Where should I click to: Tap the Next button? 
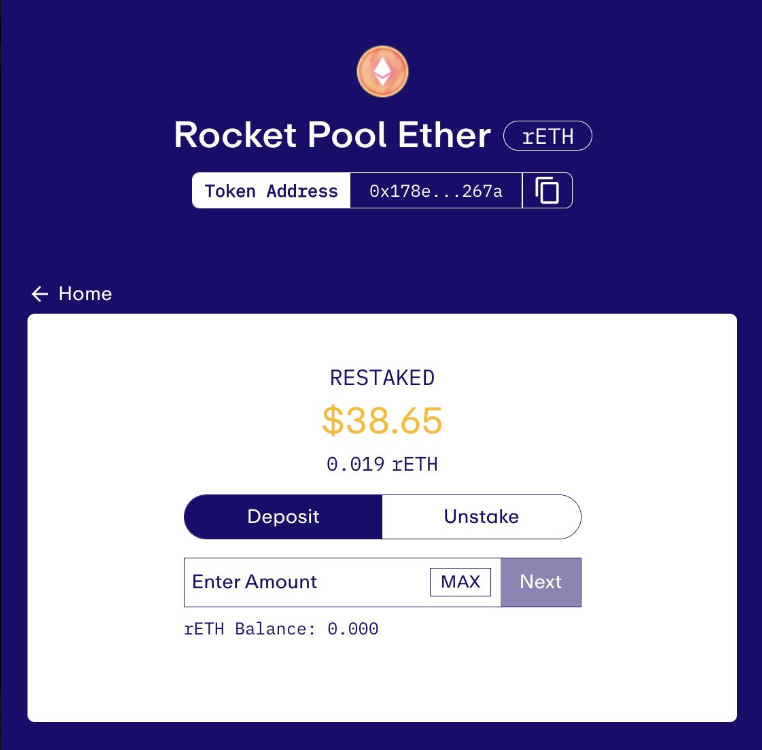point(541,582)
